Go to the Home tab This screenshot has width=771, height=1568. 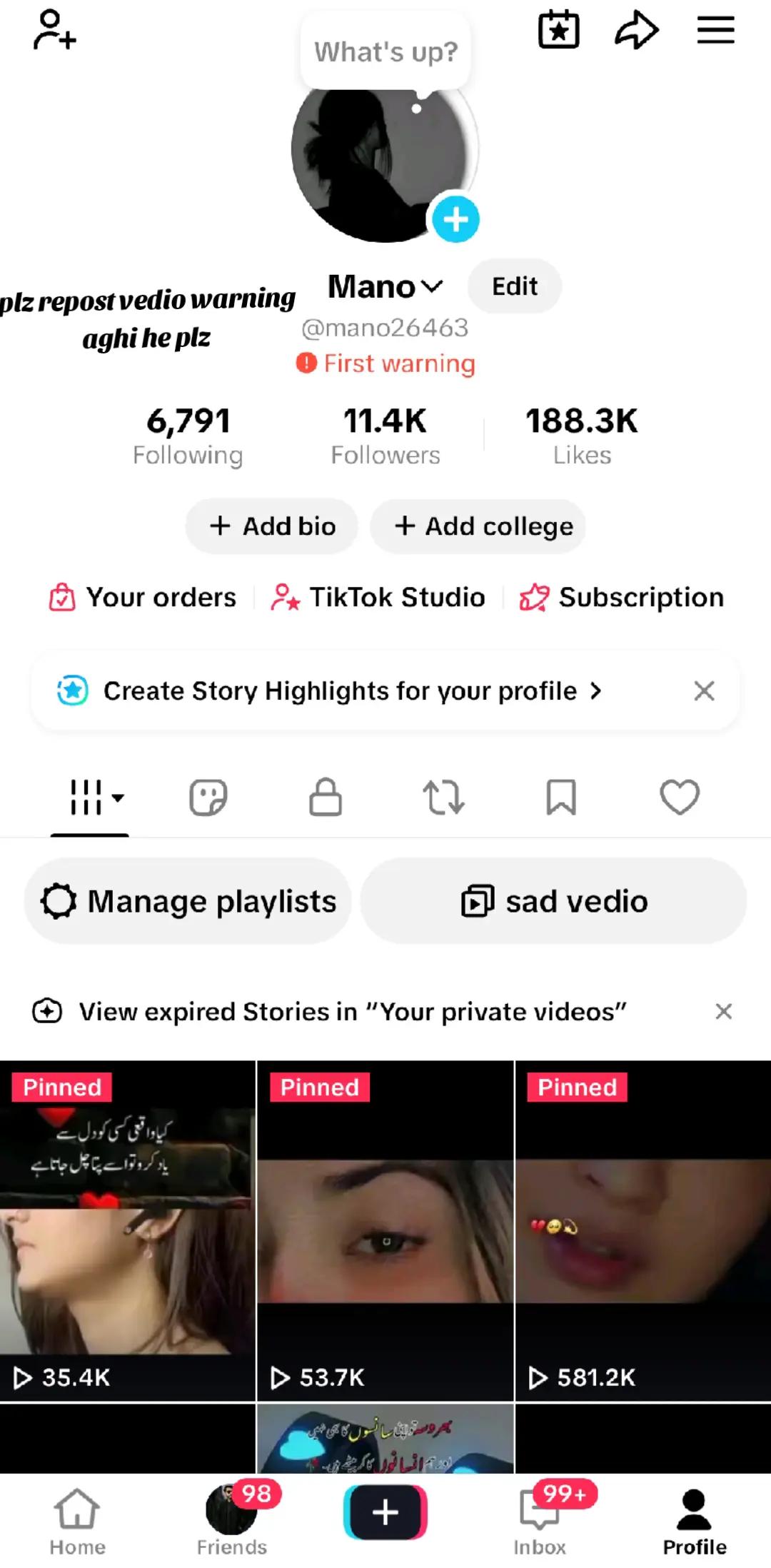tap(77, 1520)
